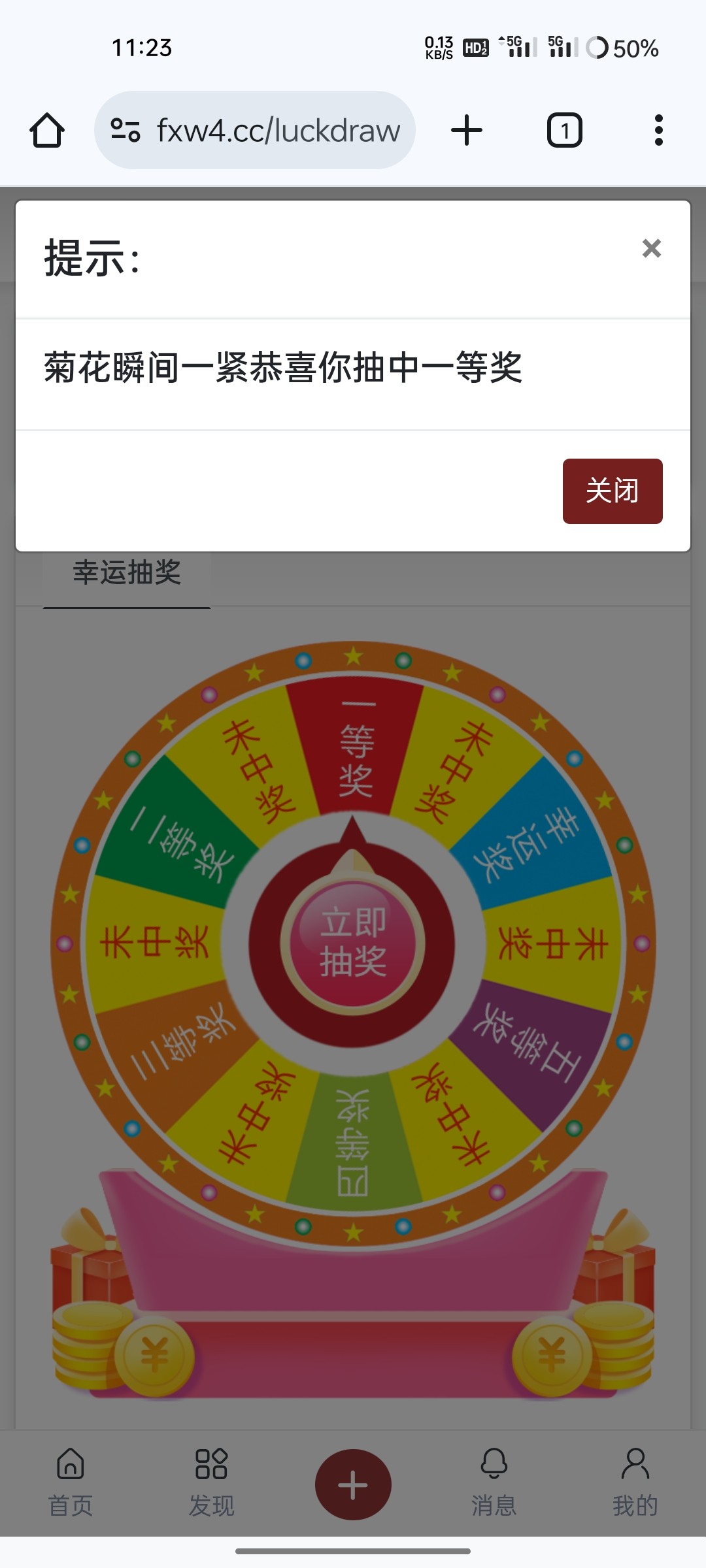Tap the site info icon in address bar

(x=126, y=130)
